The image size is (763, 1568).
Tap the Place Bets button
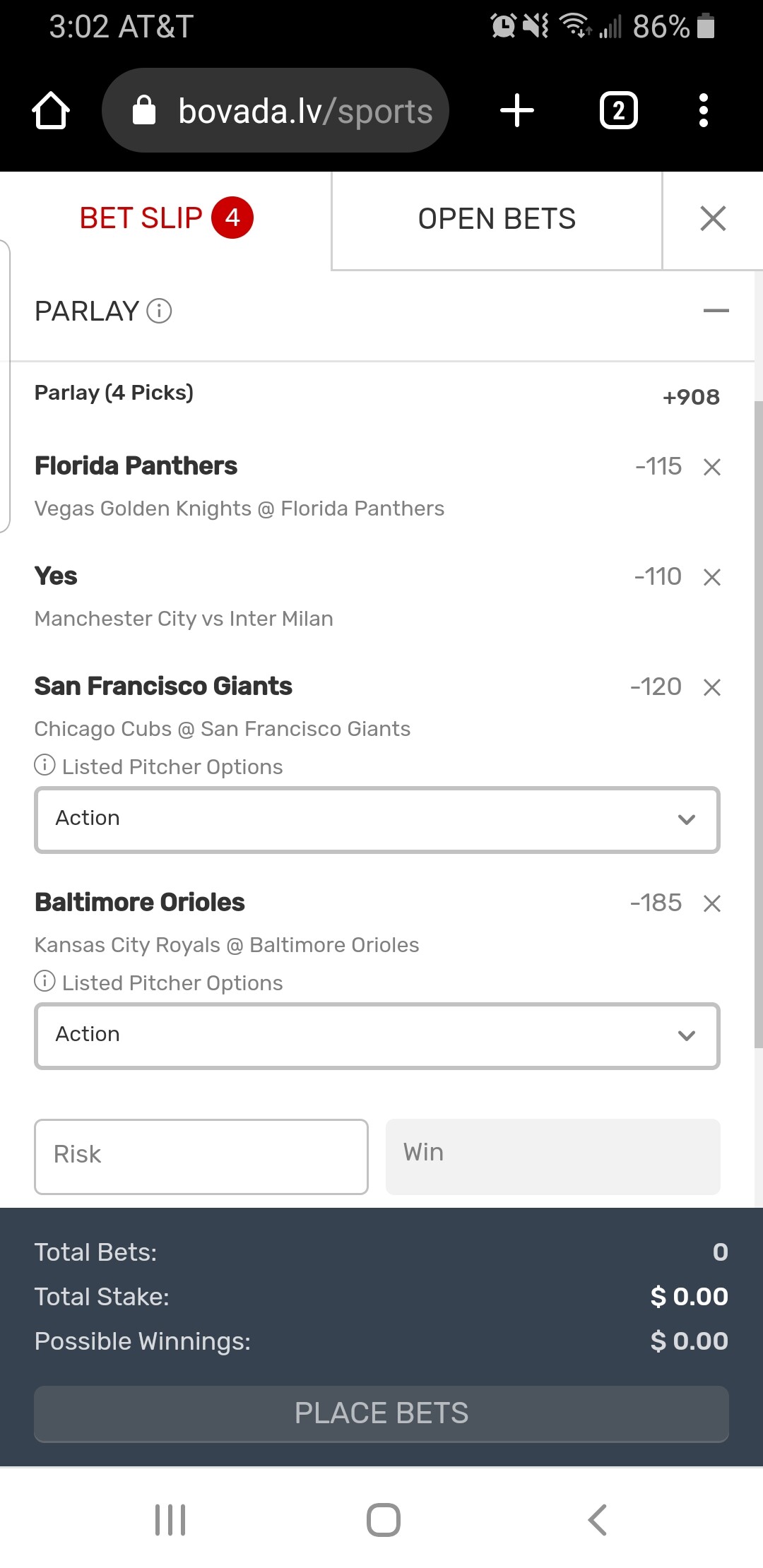[x=381, y=1413]
